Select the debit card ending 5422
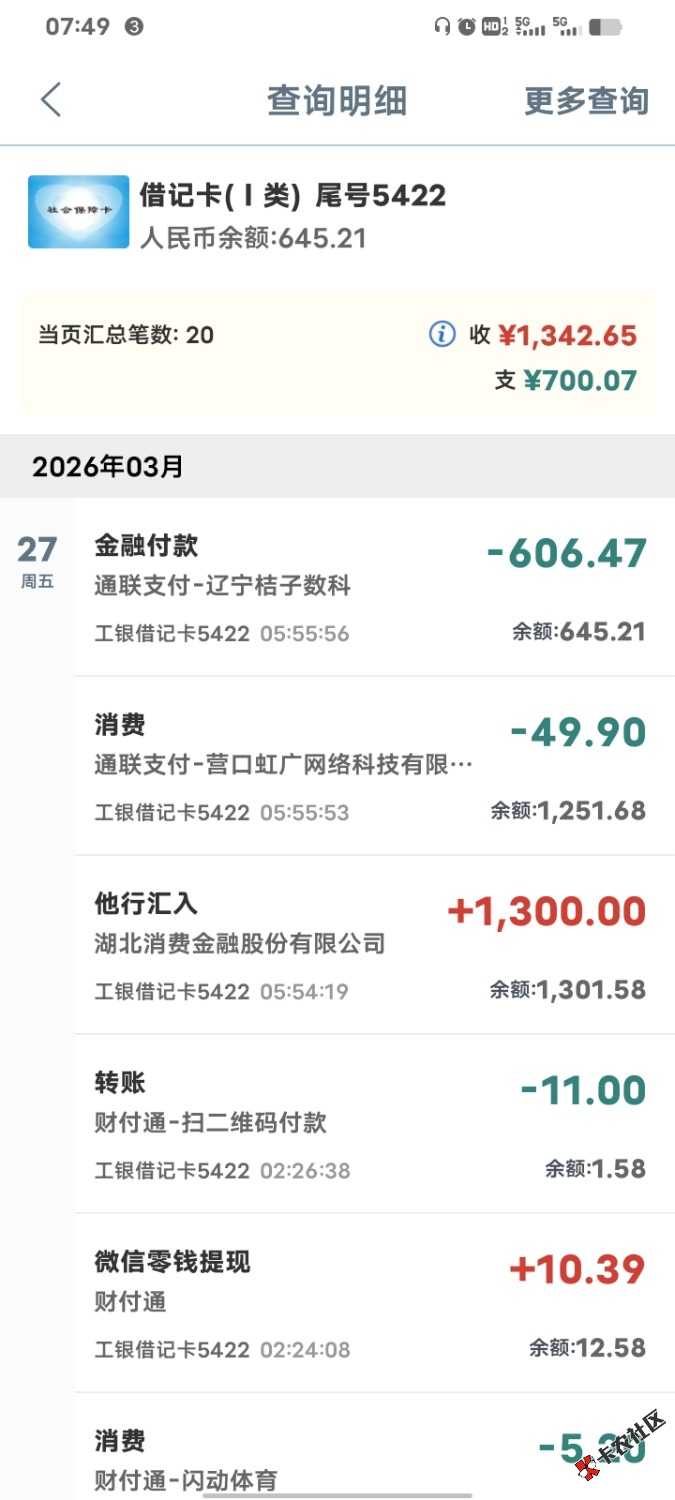The height and width of the screenshot is (1500, 675). click(x=292, y=213)
